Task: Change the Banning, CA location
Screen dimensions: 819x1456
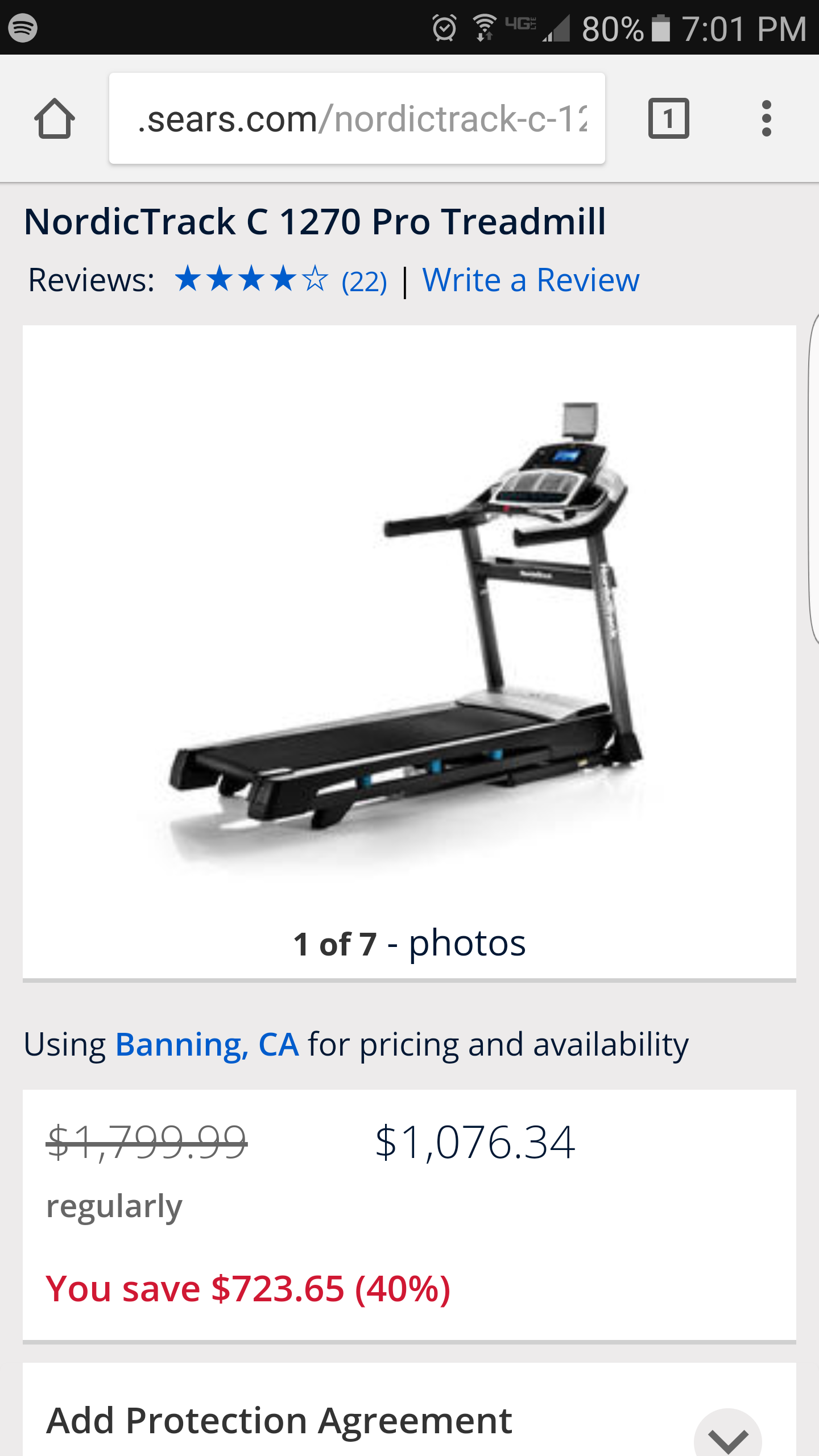Action: pyautogui.click(x=207, y=1044)
